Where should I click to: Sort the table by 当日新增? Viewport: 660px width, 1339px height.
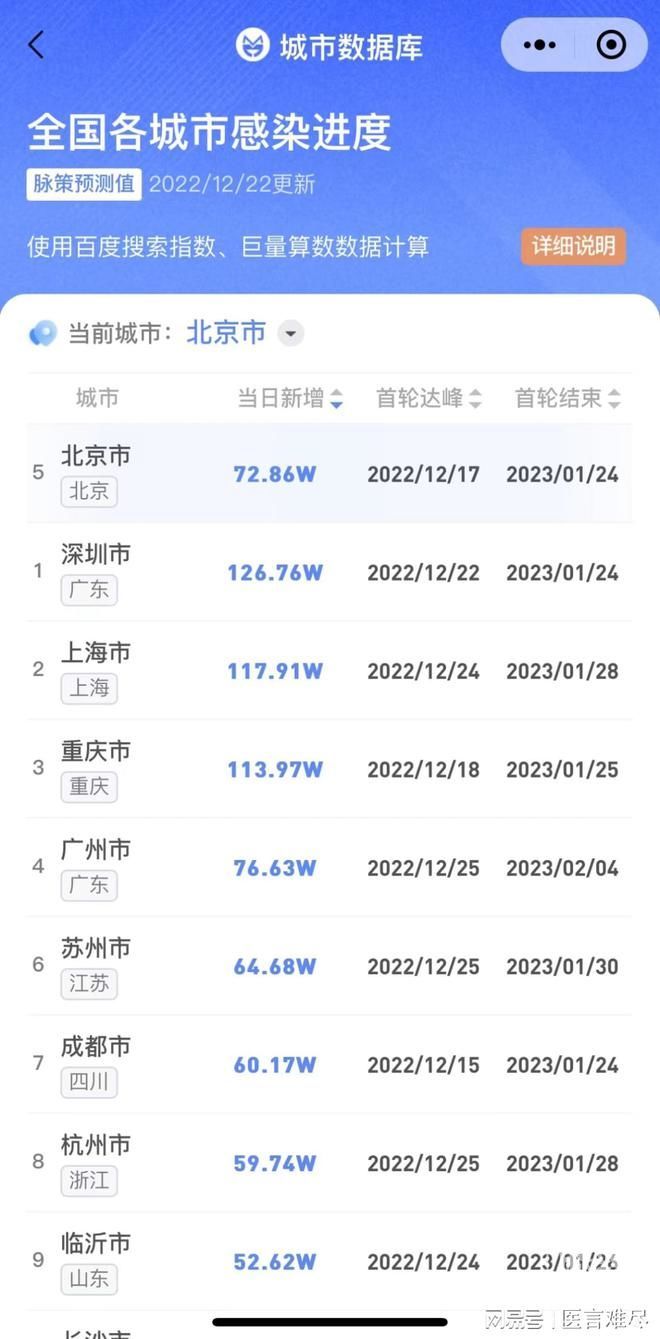tap(290, 398)
